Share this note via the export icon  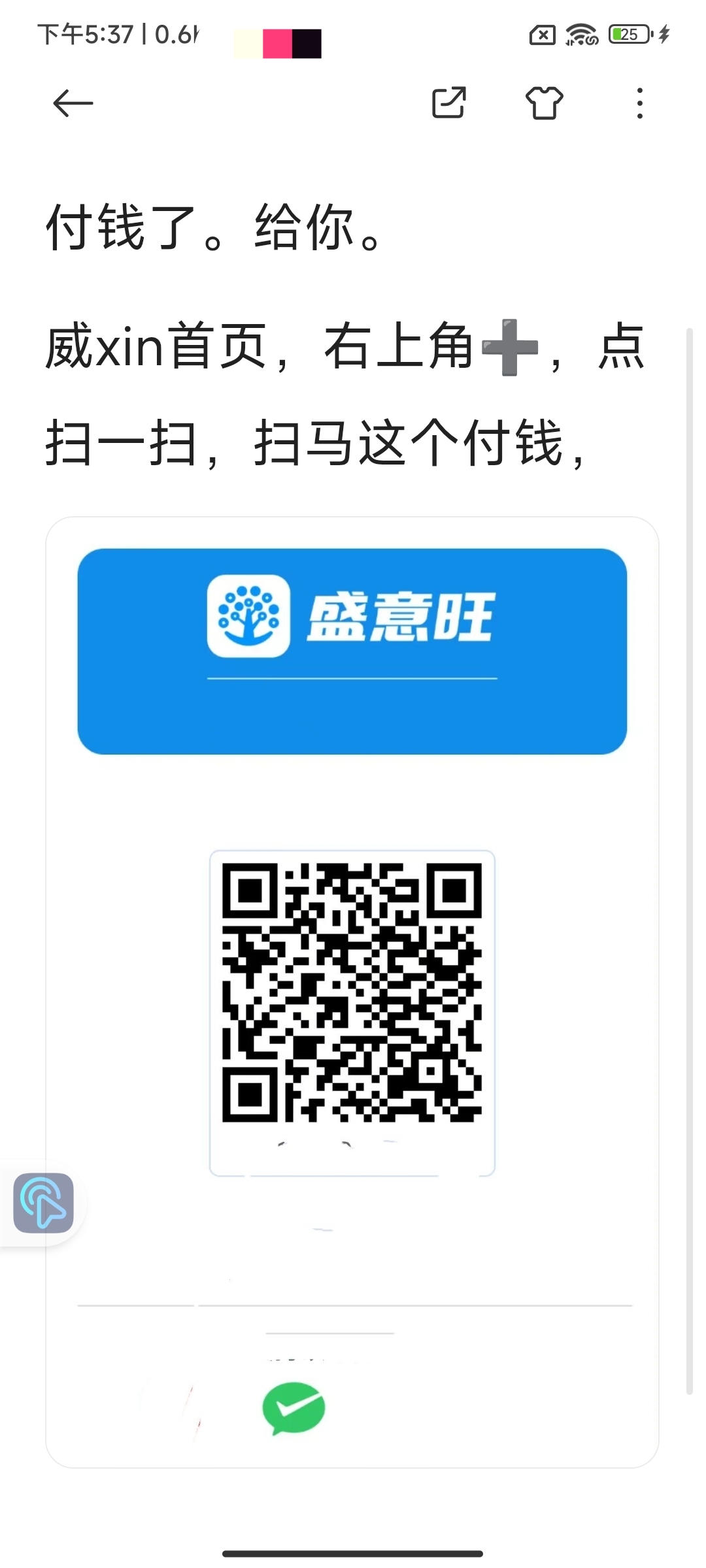click(x=448, y=103)
